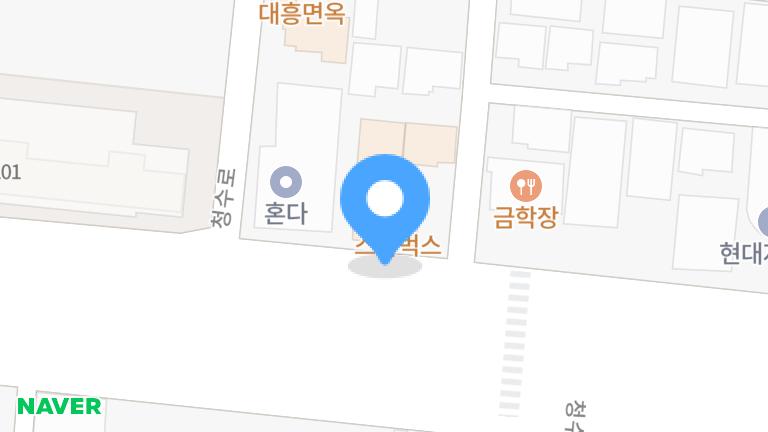Open the 금학장 restaurant marker

(525, 185)
